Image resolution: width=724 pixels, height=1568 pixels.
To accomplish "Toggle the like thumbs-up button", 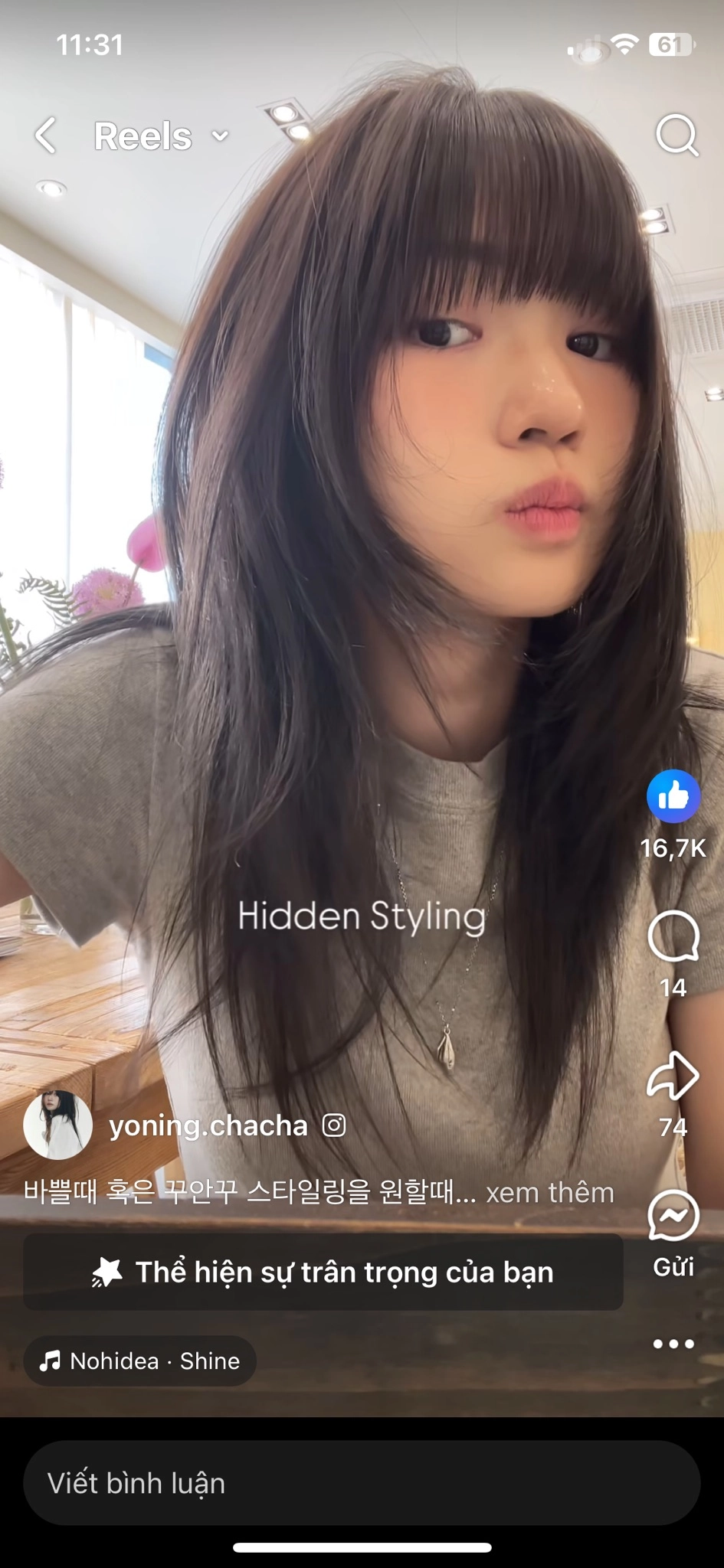I will click(673, 796).
